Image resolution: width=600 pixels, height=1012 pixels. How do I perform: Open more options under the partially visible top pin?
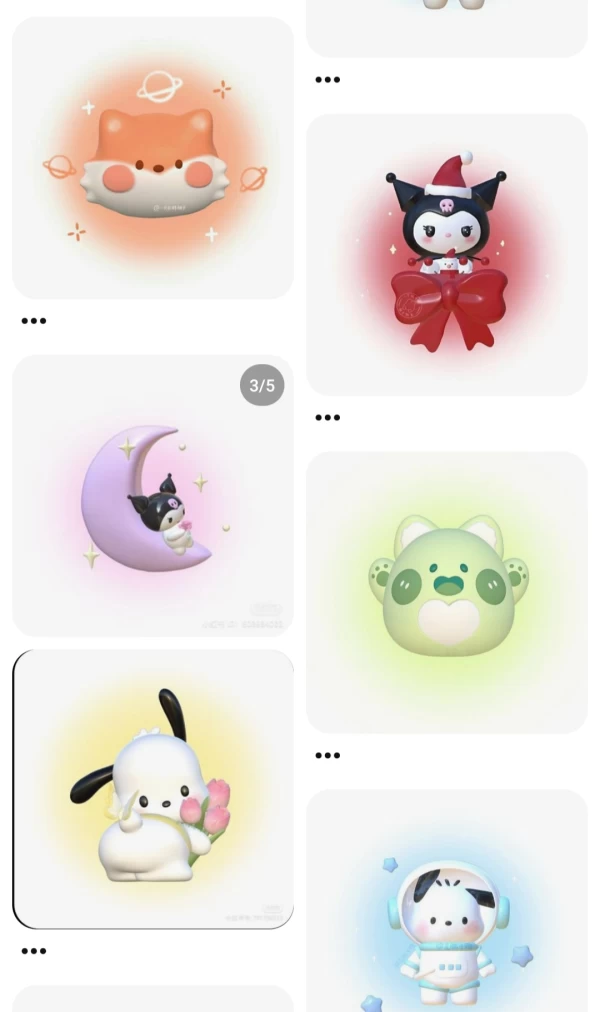tap(328, 80)
